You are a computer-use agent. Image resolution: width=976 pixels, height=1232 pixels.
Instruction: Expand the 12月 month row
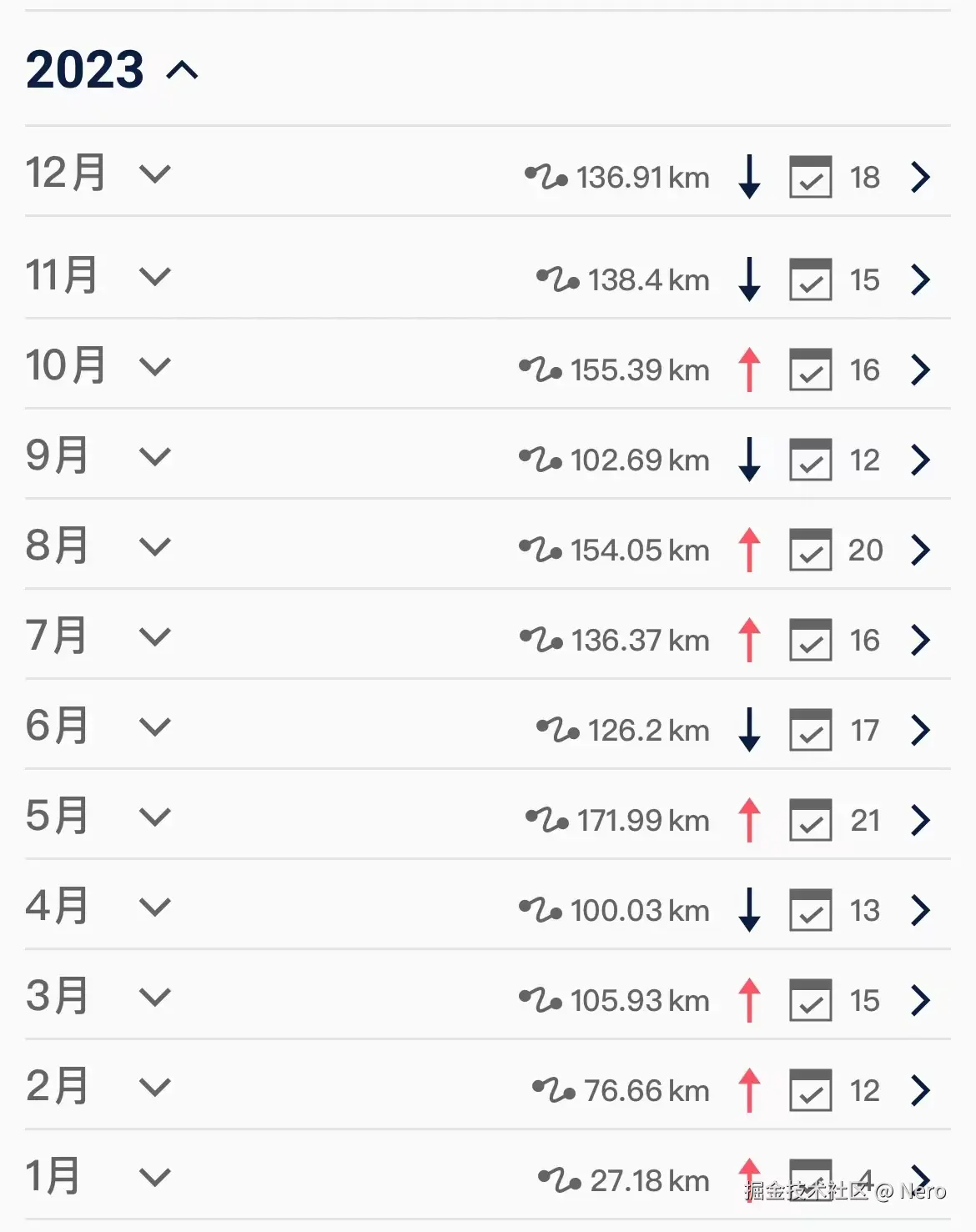click(x=155, y=174)
